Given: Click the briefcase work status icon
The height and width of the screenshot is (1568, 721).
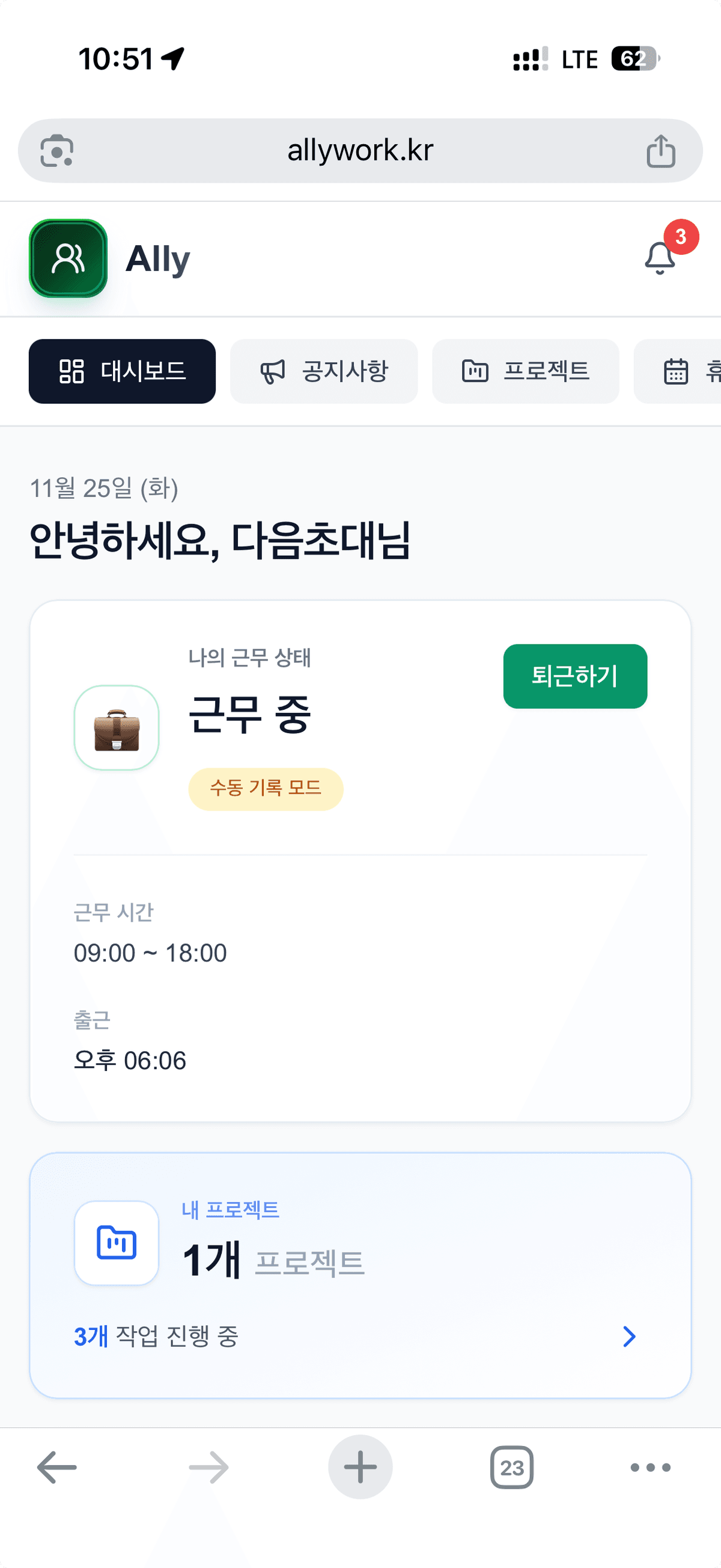Looking at the screenshot, I should 116,727.
